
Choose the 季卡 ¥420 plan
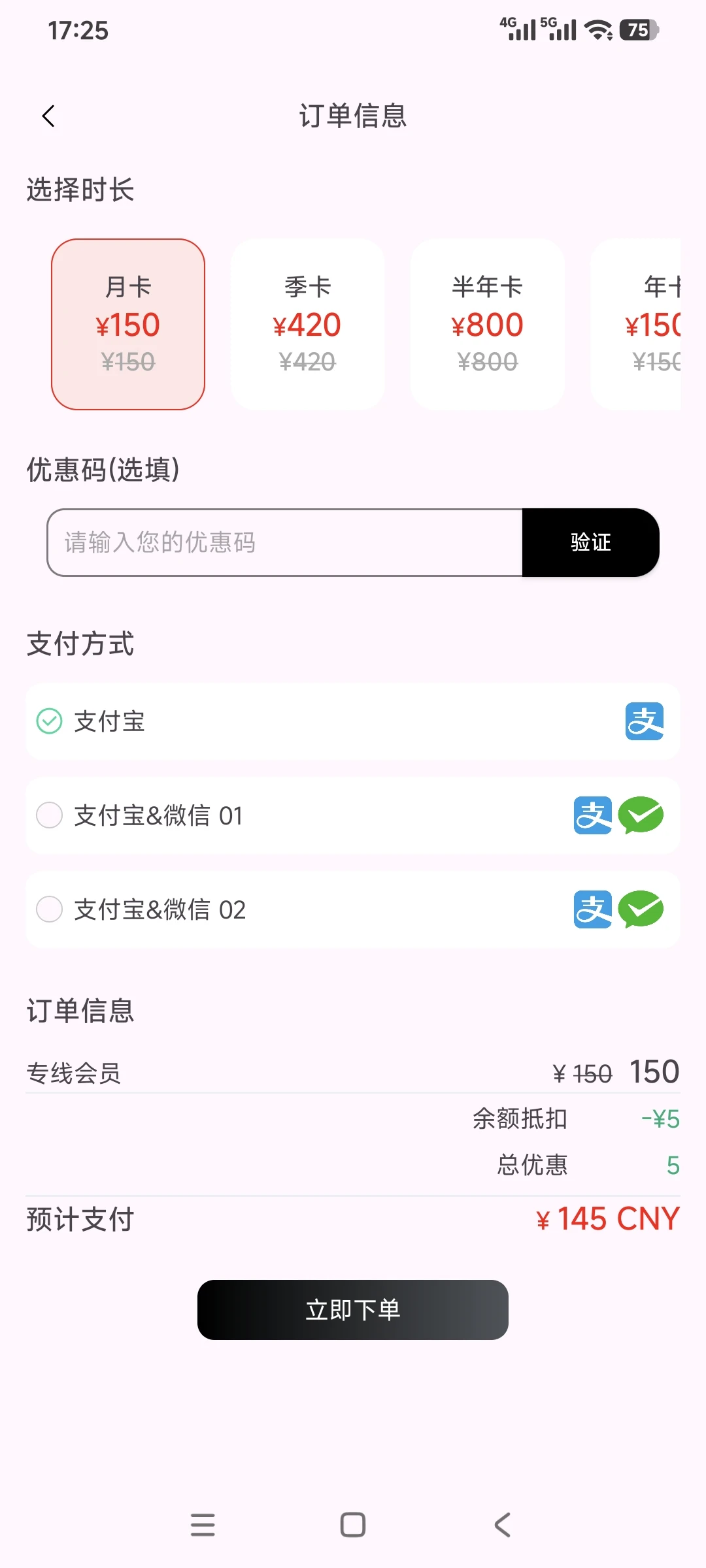(307, 325)
